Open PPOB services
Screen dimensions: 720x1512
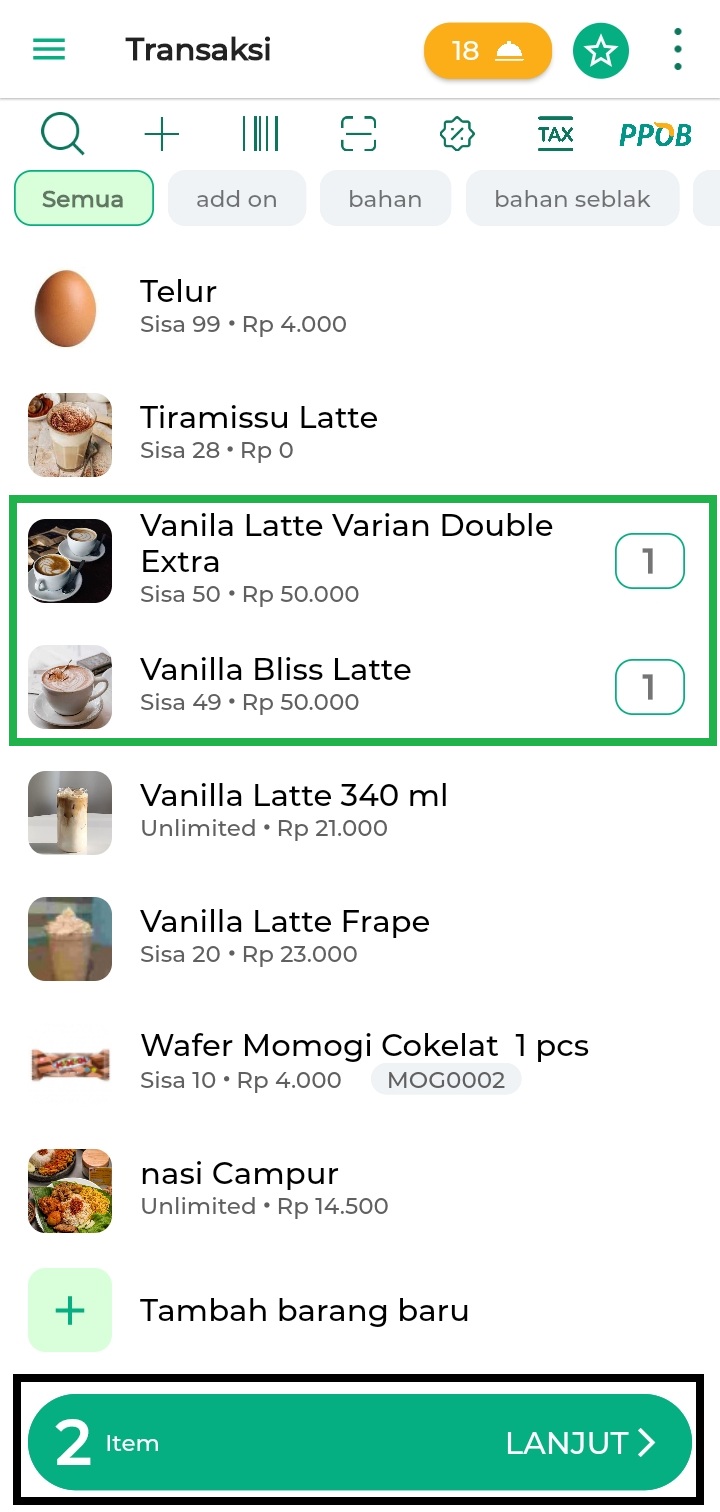pos(654,134)
